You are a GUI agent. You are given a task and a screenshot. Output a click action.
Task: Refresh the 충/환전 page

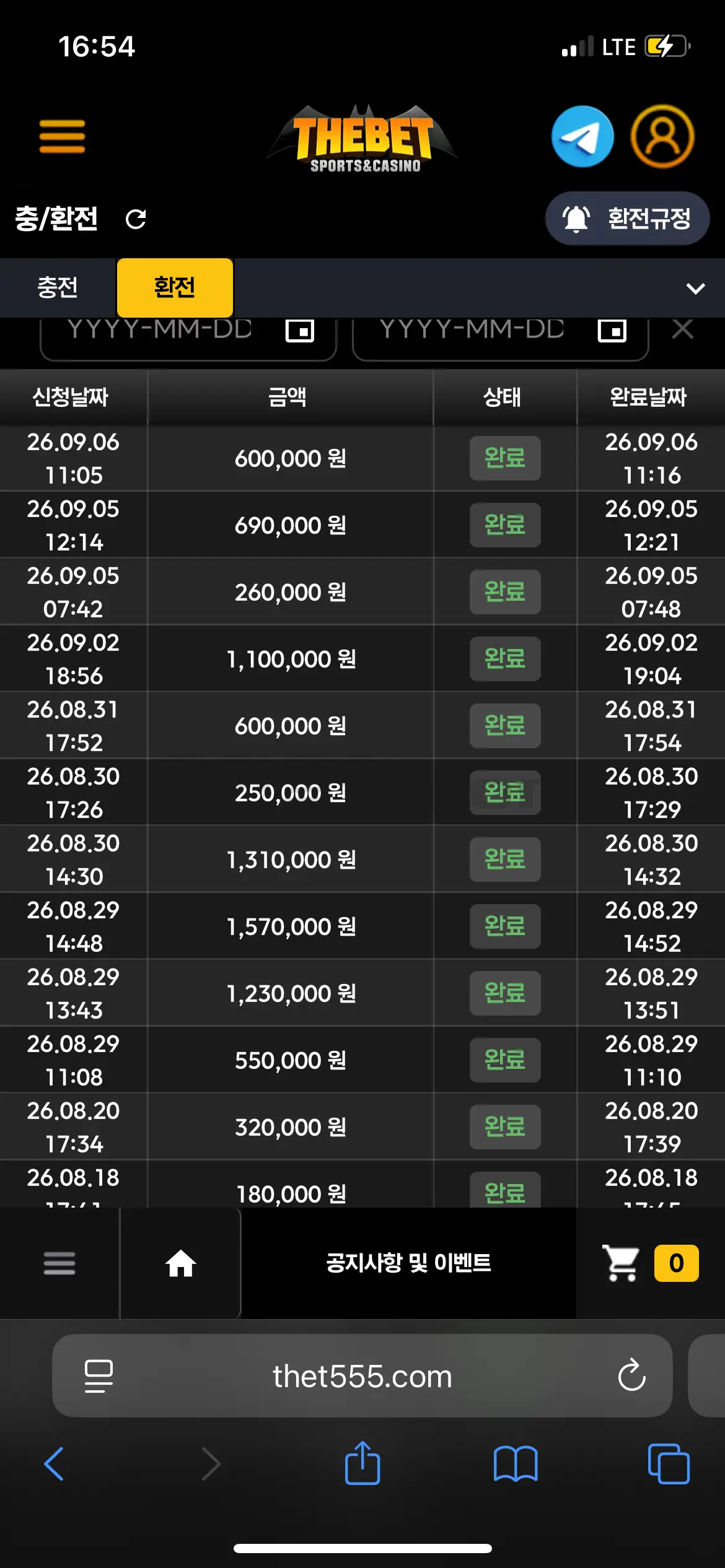pyautogui.click(x=136, y=219)
